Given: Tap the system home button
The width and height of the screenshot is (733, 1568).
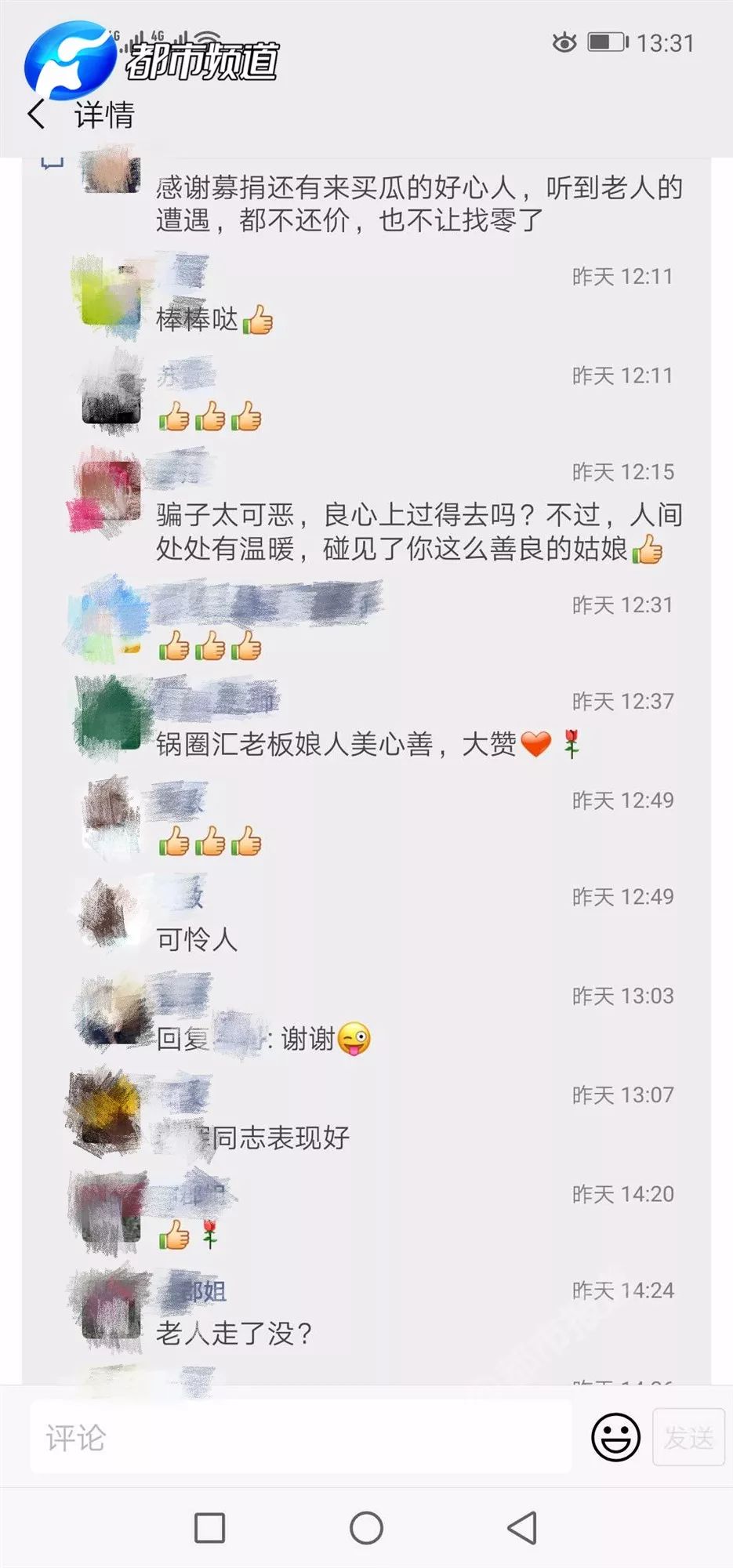Looking at the screenshot, I should (366, 1527).
